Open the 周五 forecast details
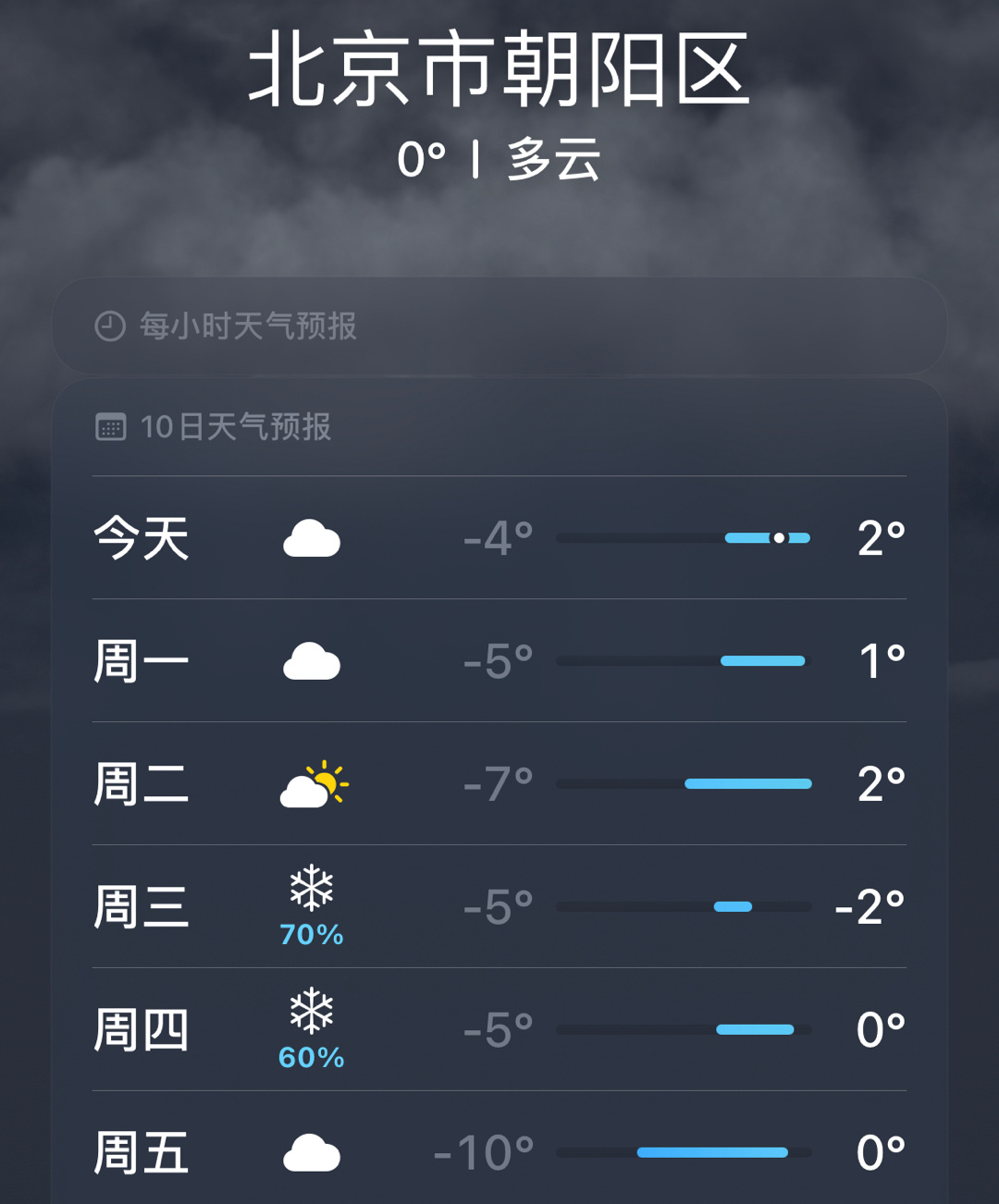Viewport: 999px width, 1204px height. click(x=499, y=1151)
